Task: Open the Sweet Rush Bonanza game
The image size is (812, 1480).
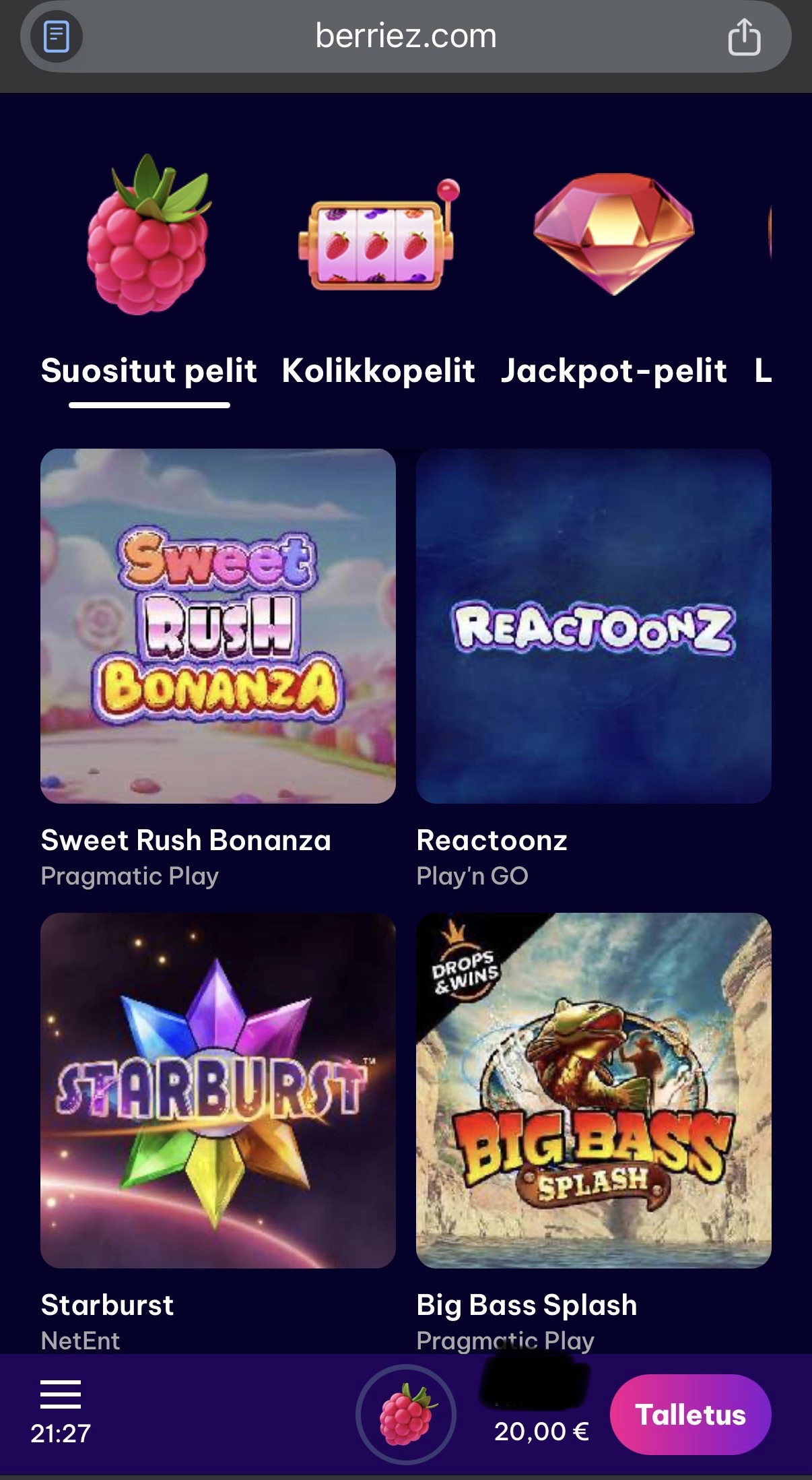Action: [x=217, y=626]
